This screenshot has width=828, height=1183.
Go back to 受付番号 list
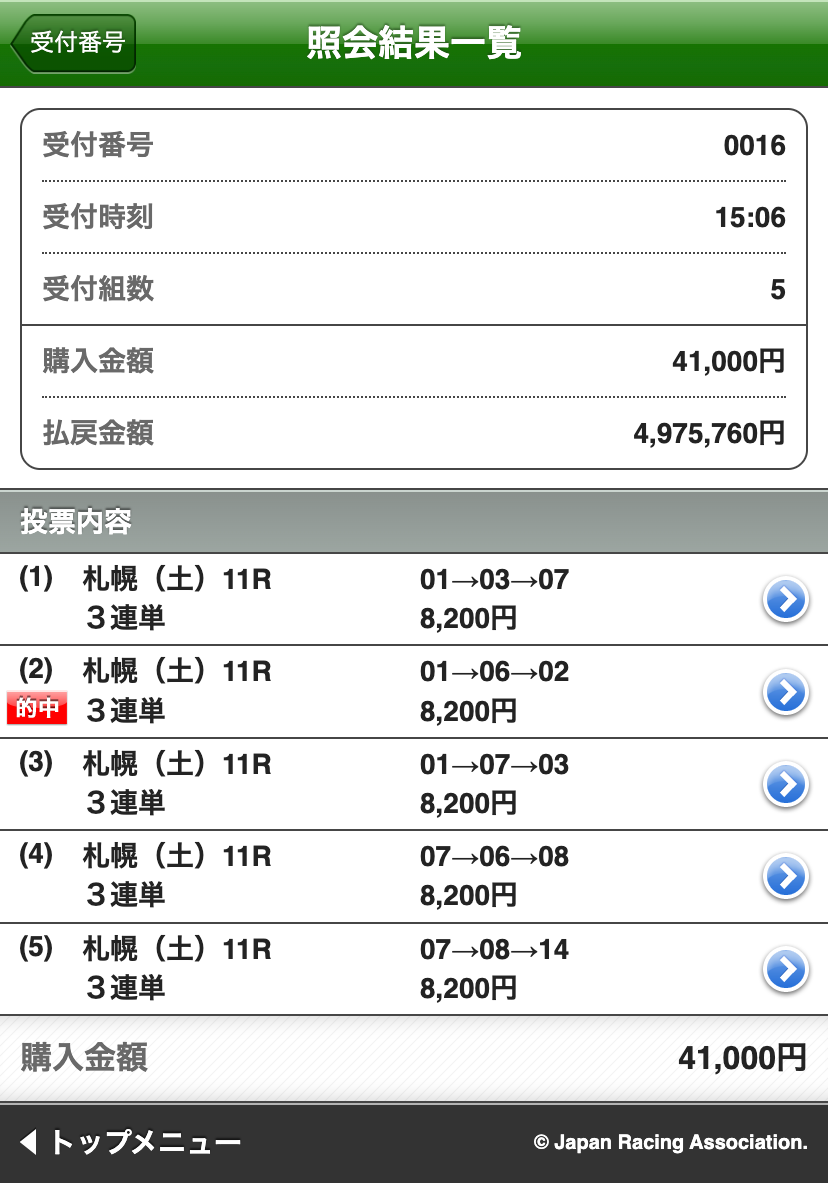pos(73,43)
